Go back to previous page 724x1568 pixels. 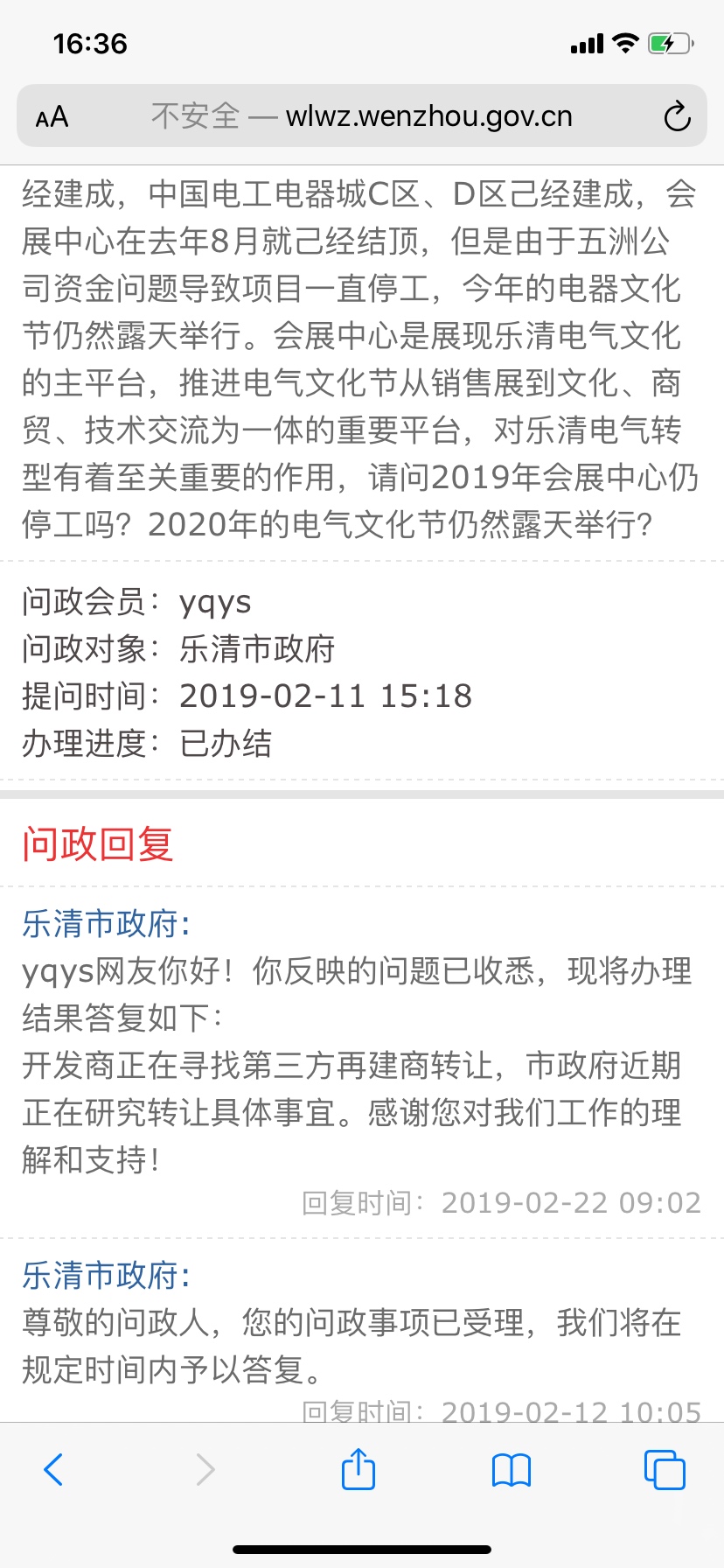[53, 1469]
